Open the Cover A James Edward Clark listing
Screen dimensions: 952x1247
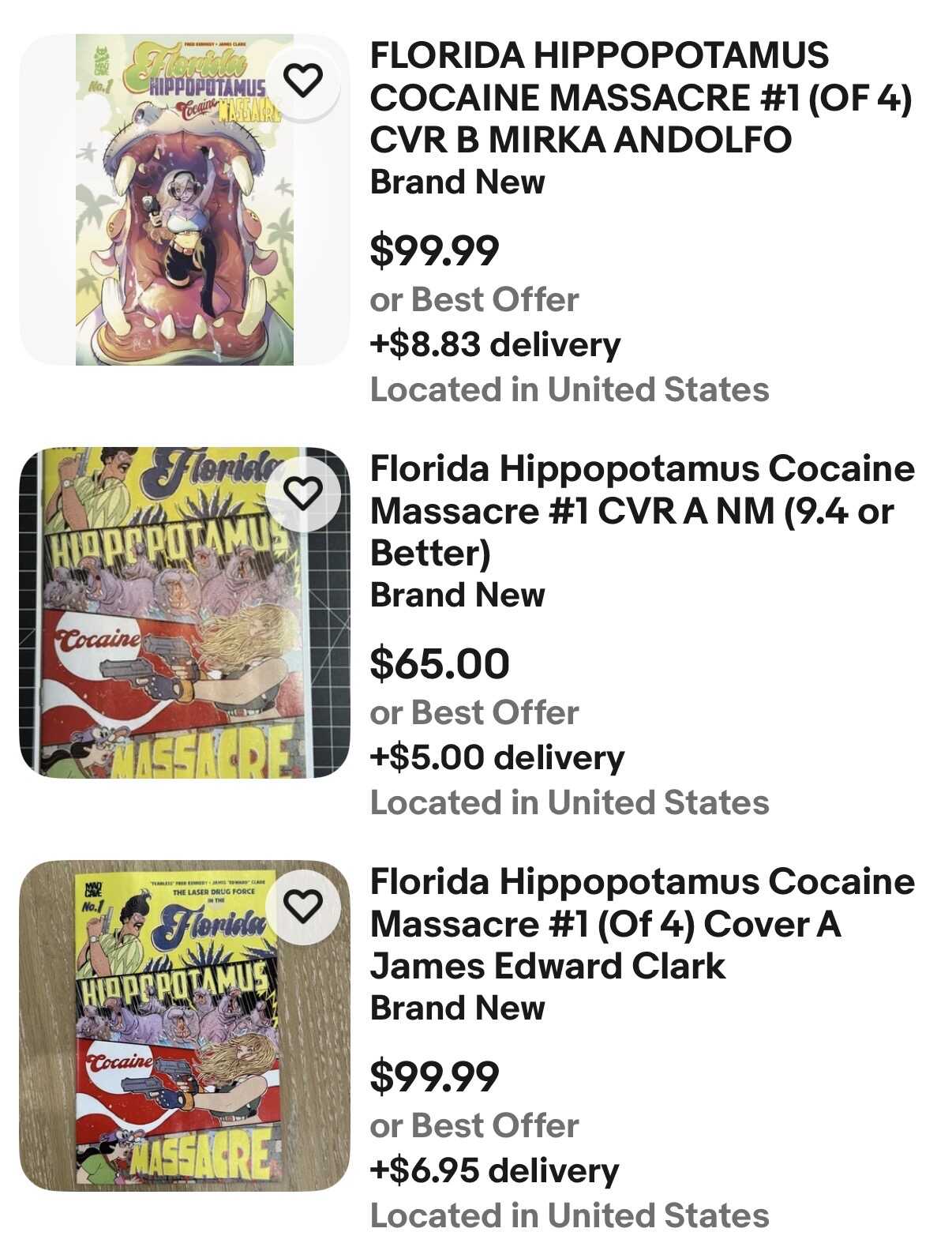click(642, 923)
